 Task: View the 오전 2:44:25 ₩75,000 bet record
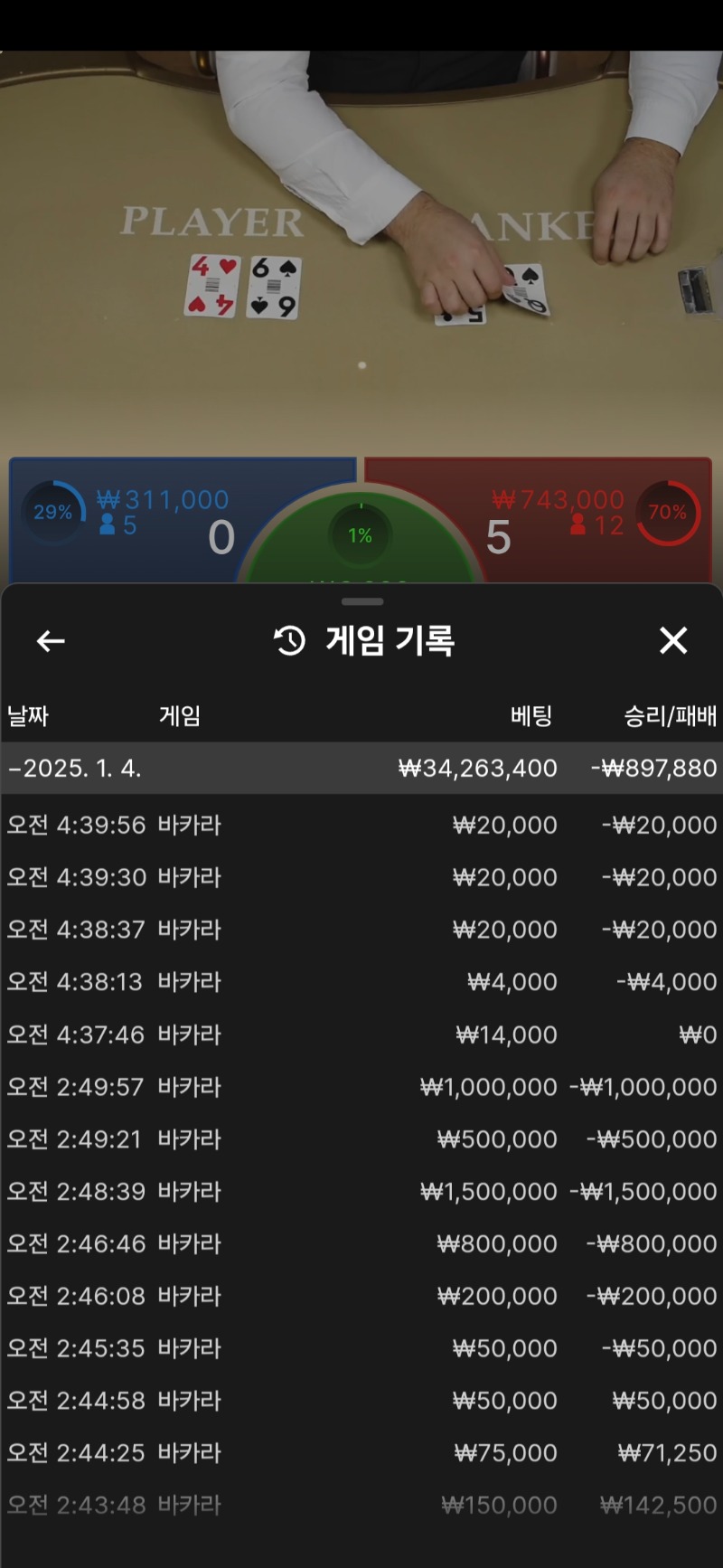tap(361, 1453)
